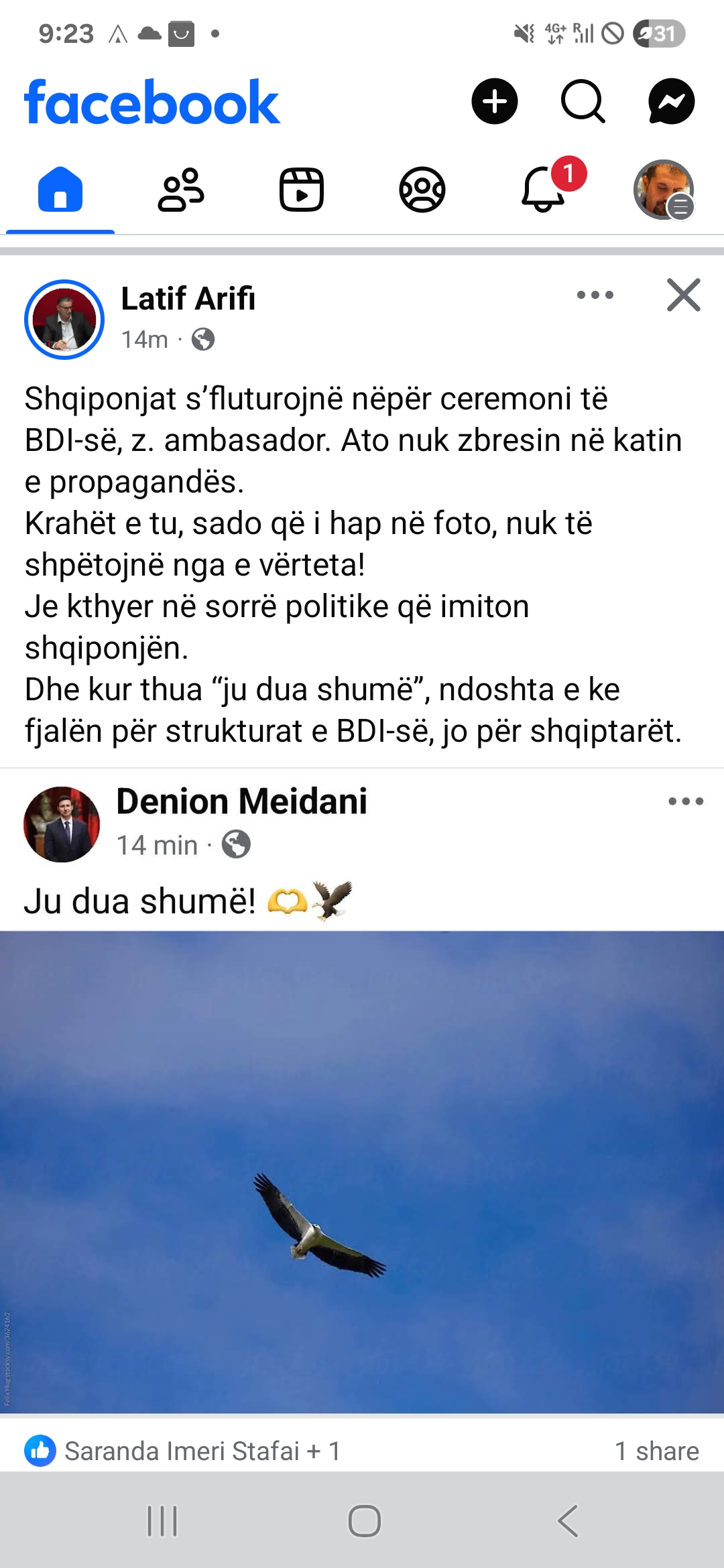Open options menu on Latif Arifi's post
Viewport: 724px width, 1568px height.
pos(595,295)
